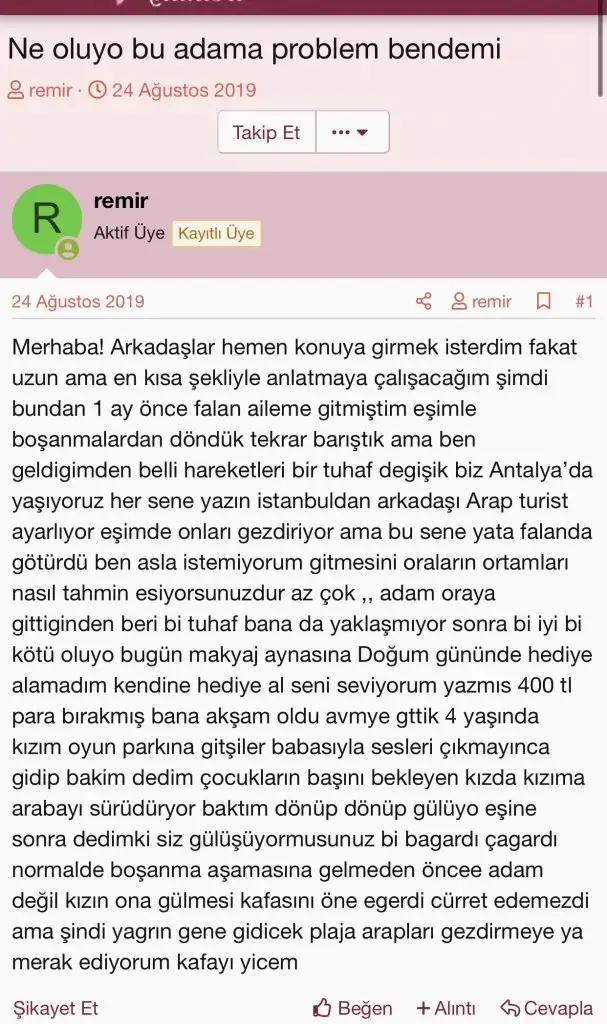Open the three-dot dropdown next to Takip Et
Viewport: 607px width, 1024px height.
pyautogui.click(x=352, y=133)
